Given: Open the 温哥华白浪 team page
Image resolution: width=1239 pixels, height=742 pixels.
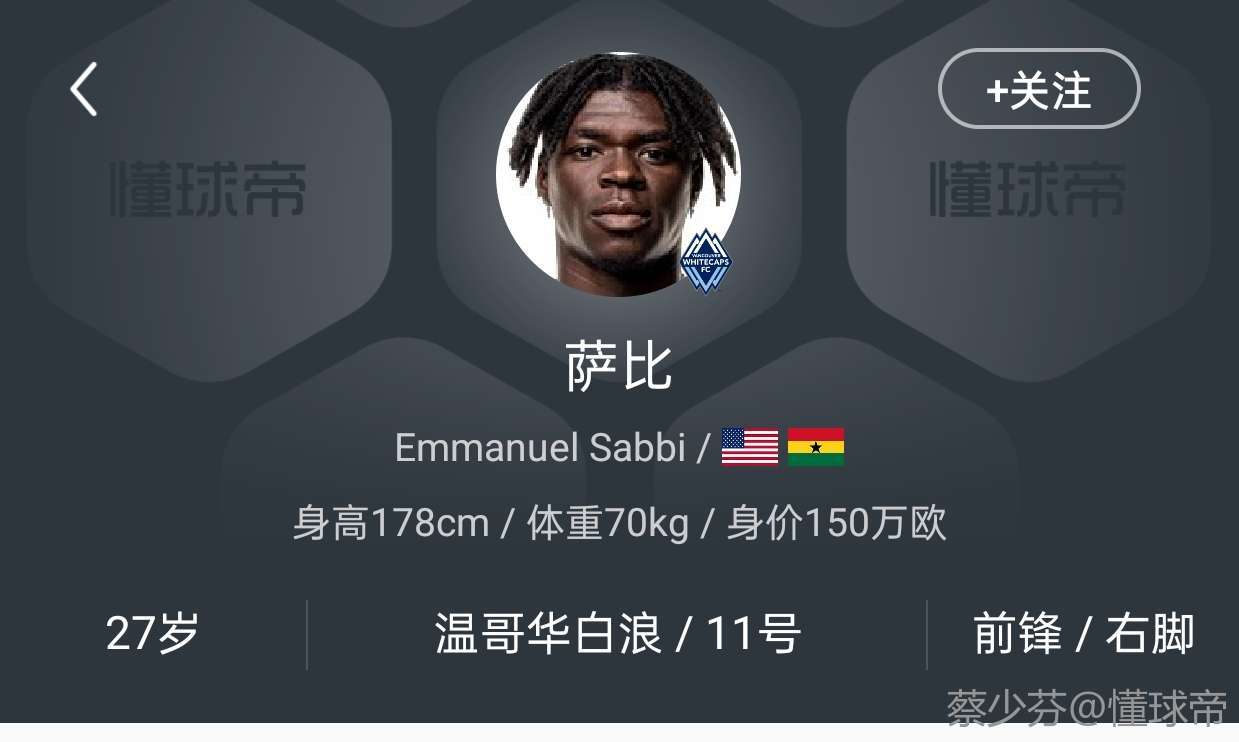Looking at the screenshot, I should pos(548,634).
